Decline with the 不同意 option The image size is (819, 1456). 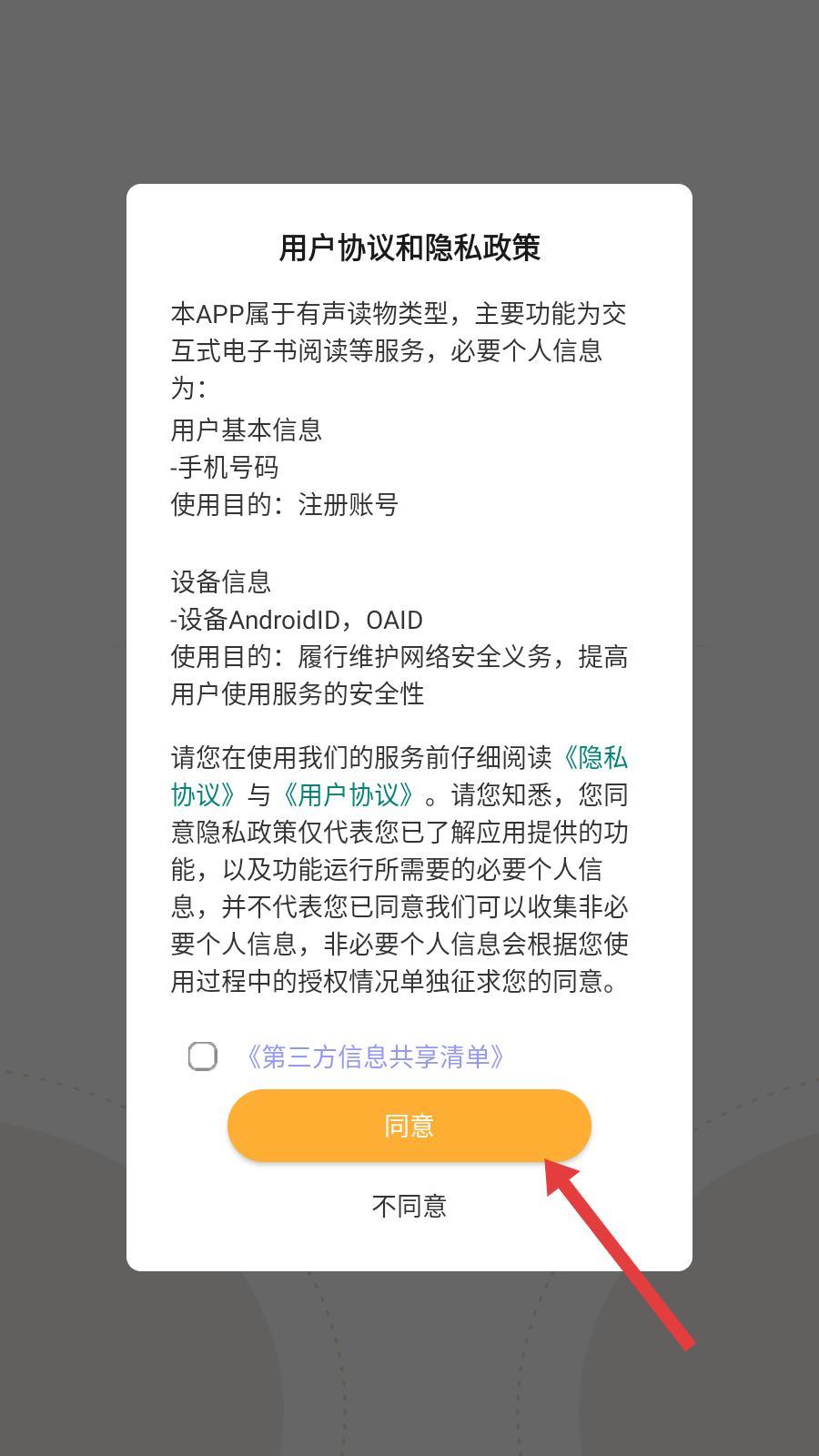[x=409, y=1206]
